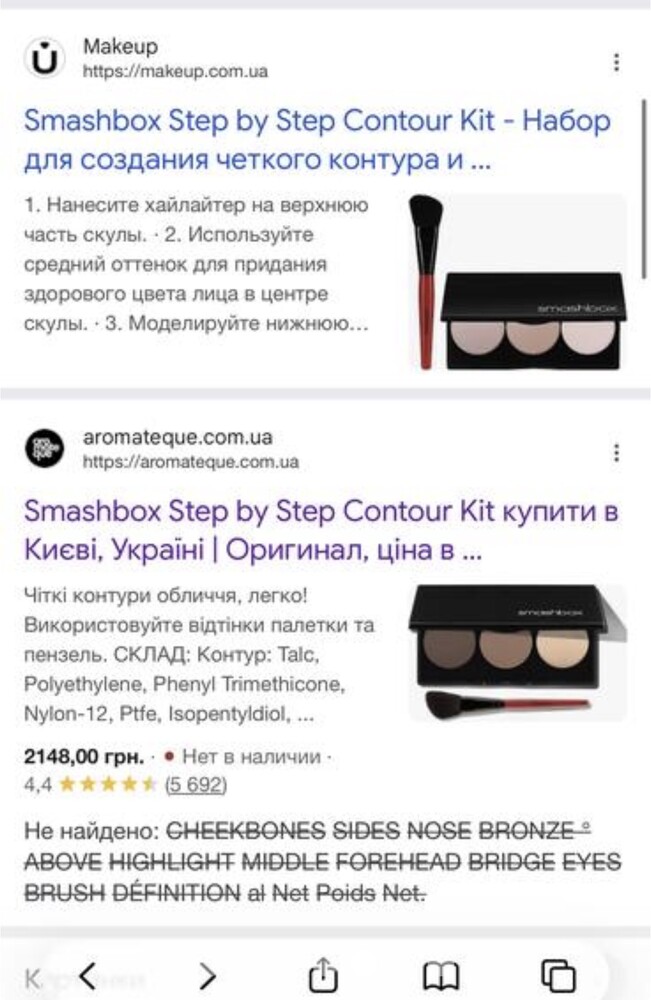Show open browser tabs
This screenshot has width=651, height=1000.
(x=558, y=974)
